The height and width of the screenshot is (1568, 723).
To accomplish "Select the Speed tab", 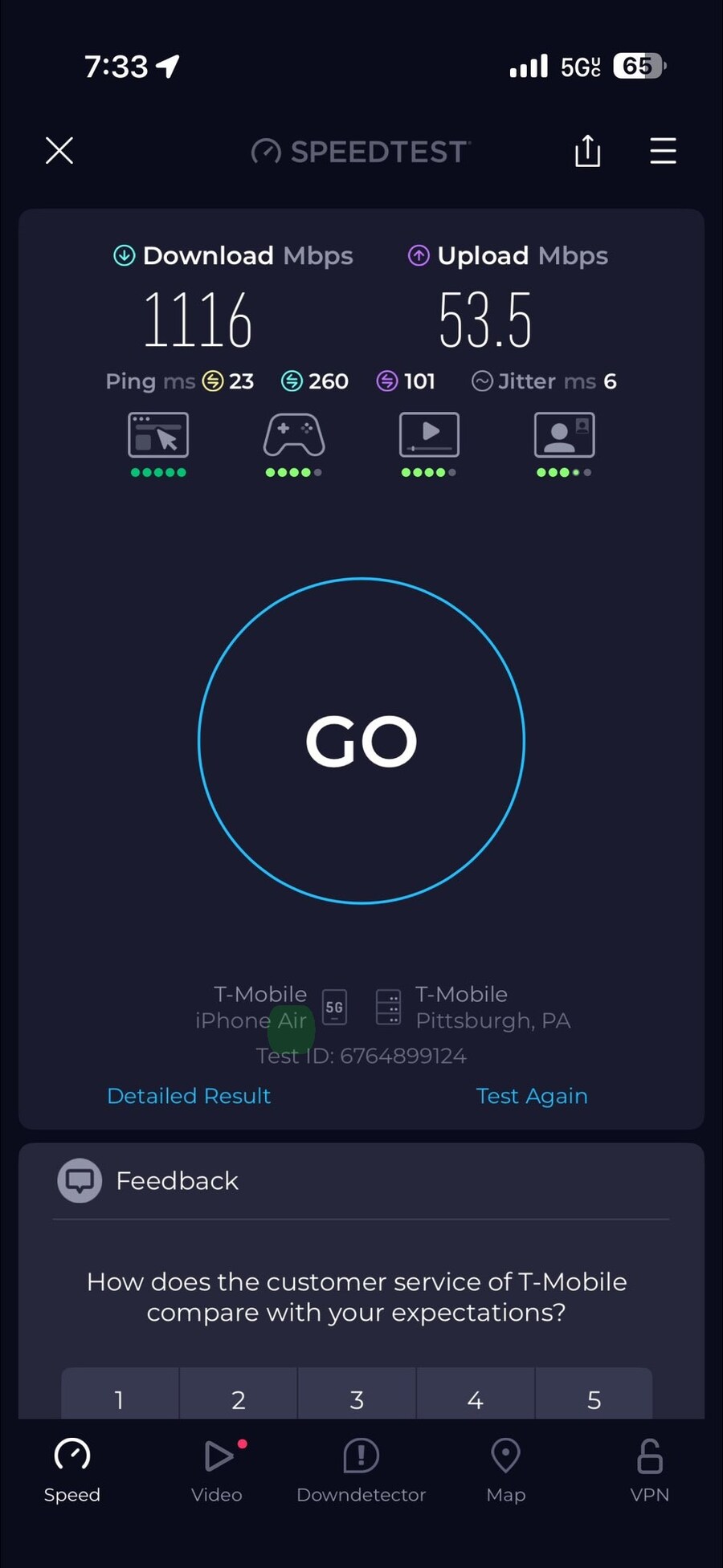I will pos(72,1469).
